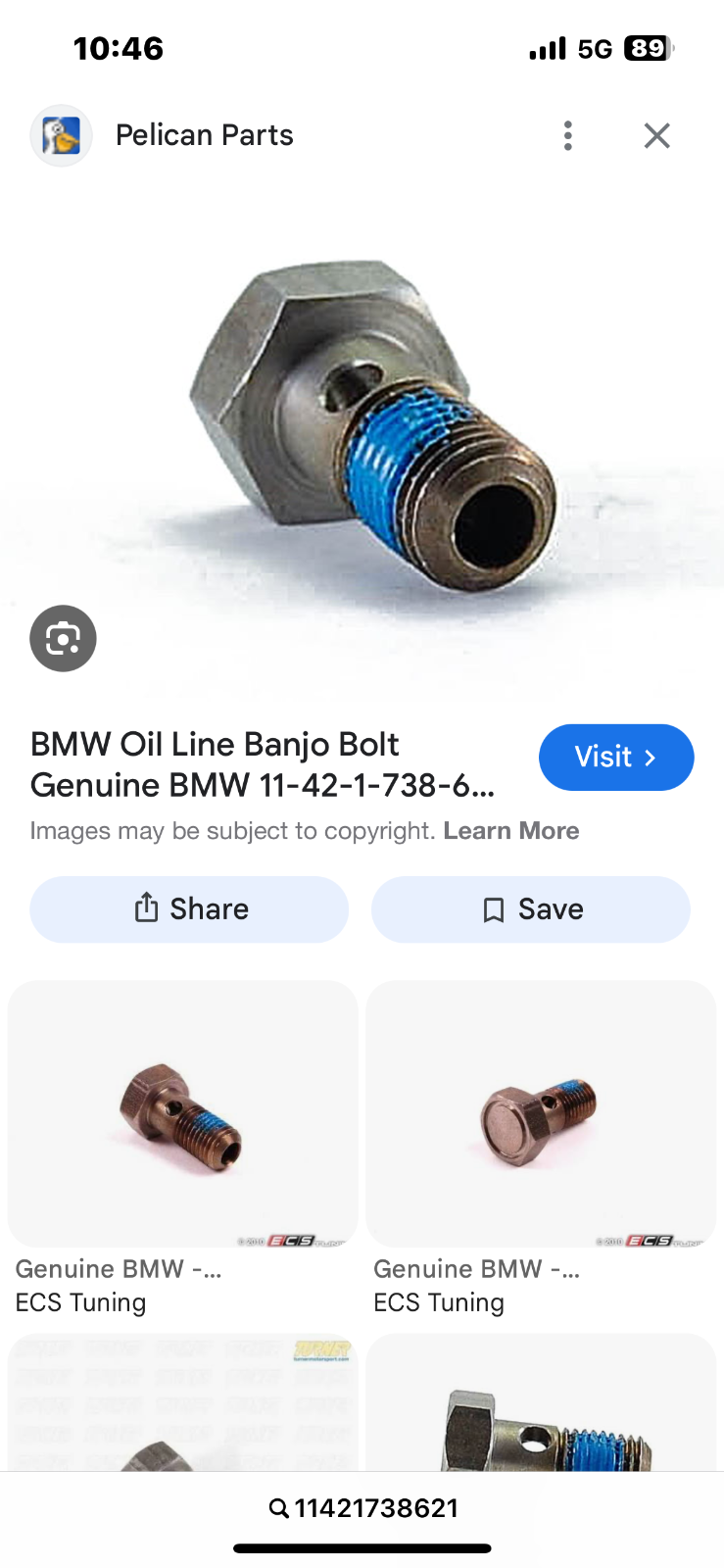Screen dimensions: 724x1568
Task: Share this banjo bolt image
Action: (189, 909)
